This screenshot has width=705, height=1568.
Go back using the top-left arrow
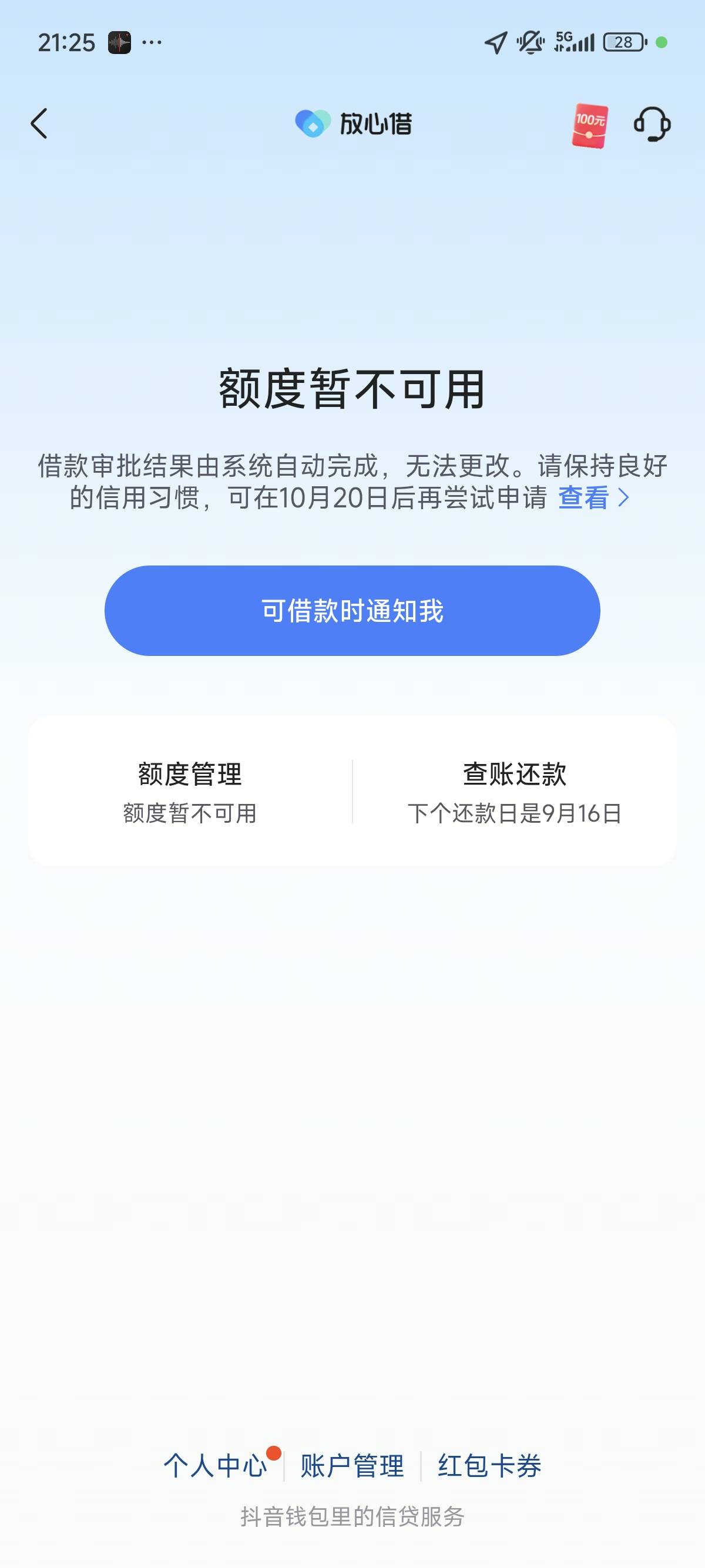click(39, 123)
